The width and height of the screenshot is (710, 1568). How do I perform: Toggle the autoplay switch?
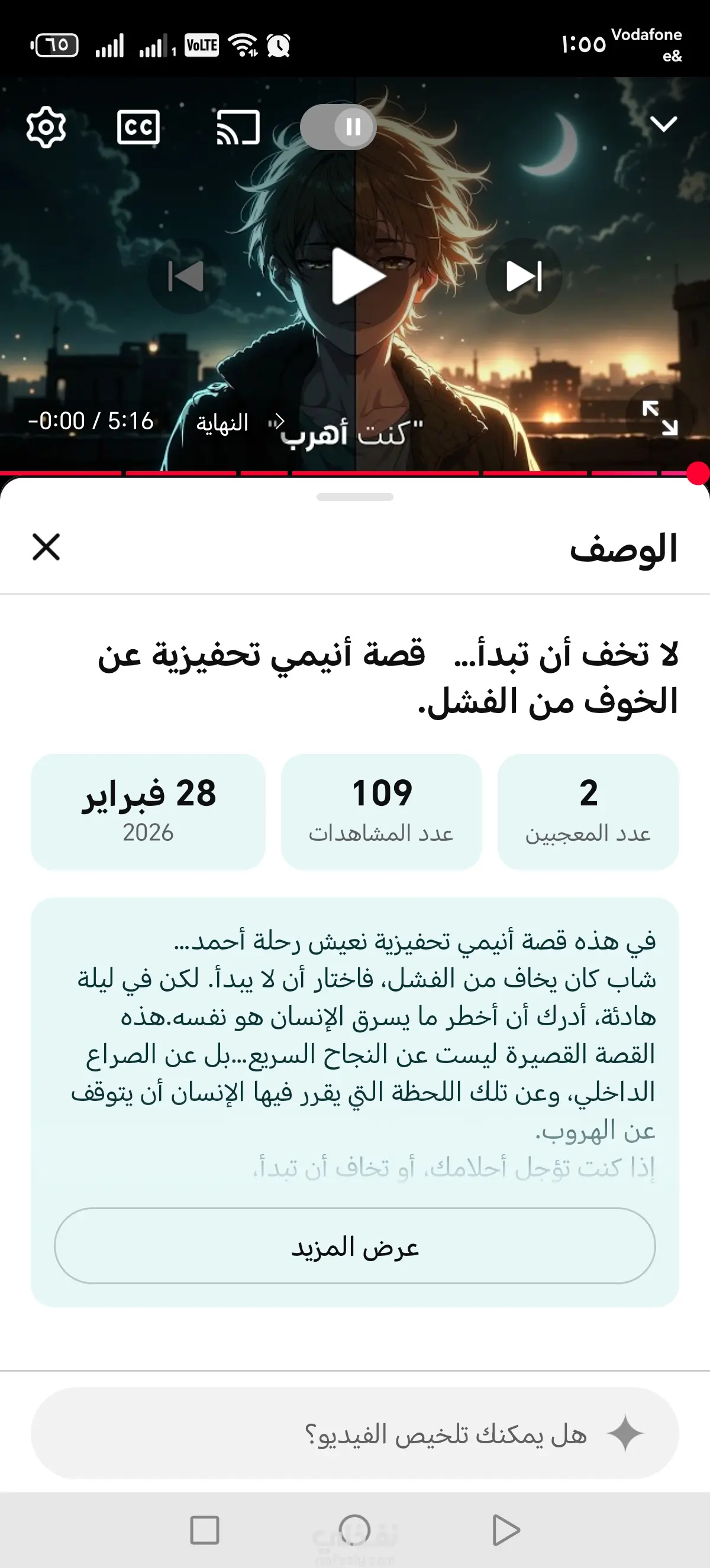(338, 127)
